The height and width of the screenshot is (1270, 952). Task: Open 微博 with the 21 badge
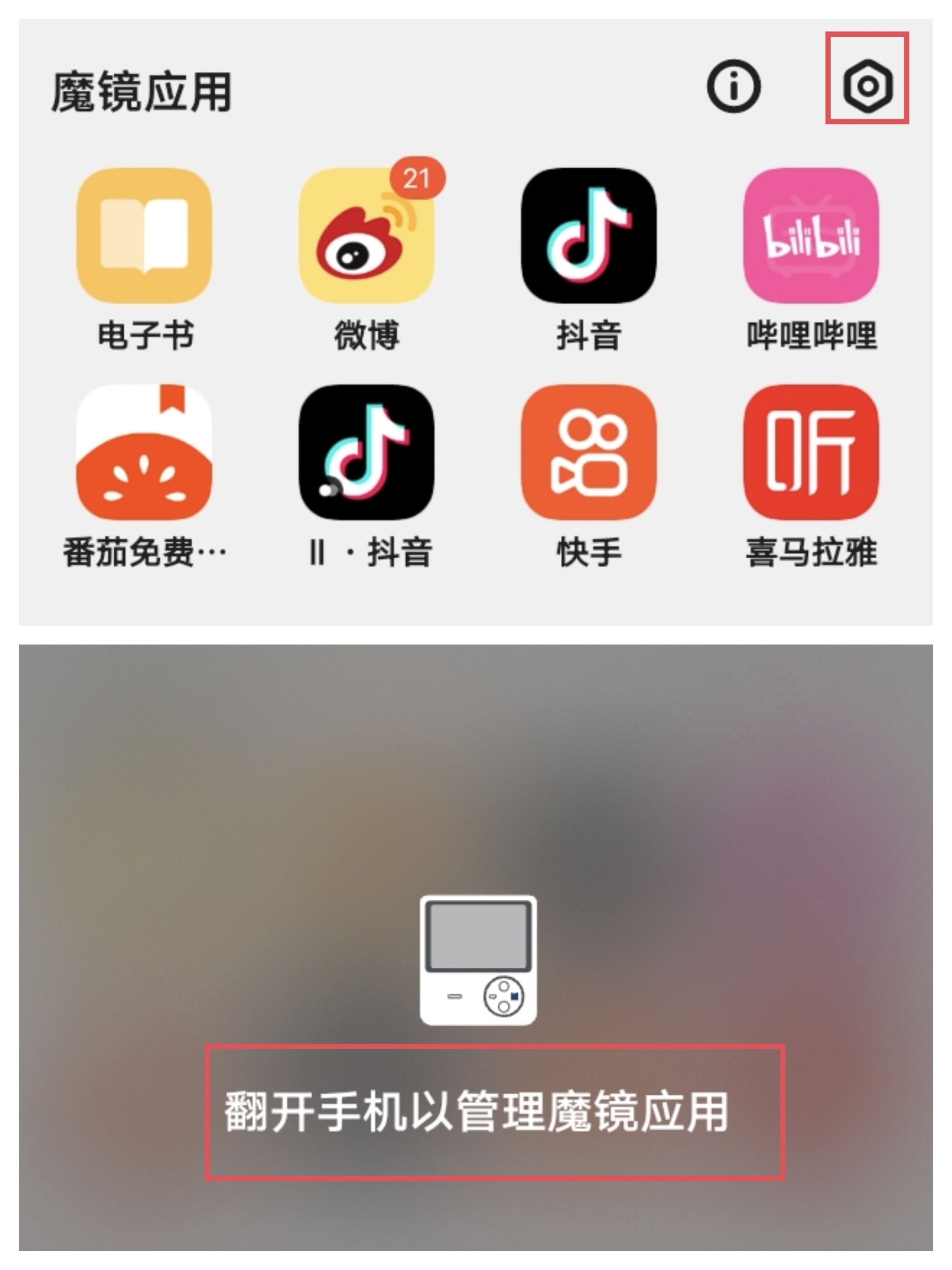tap(367, 236)
